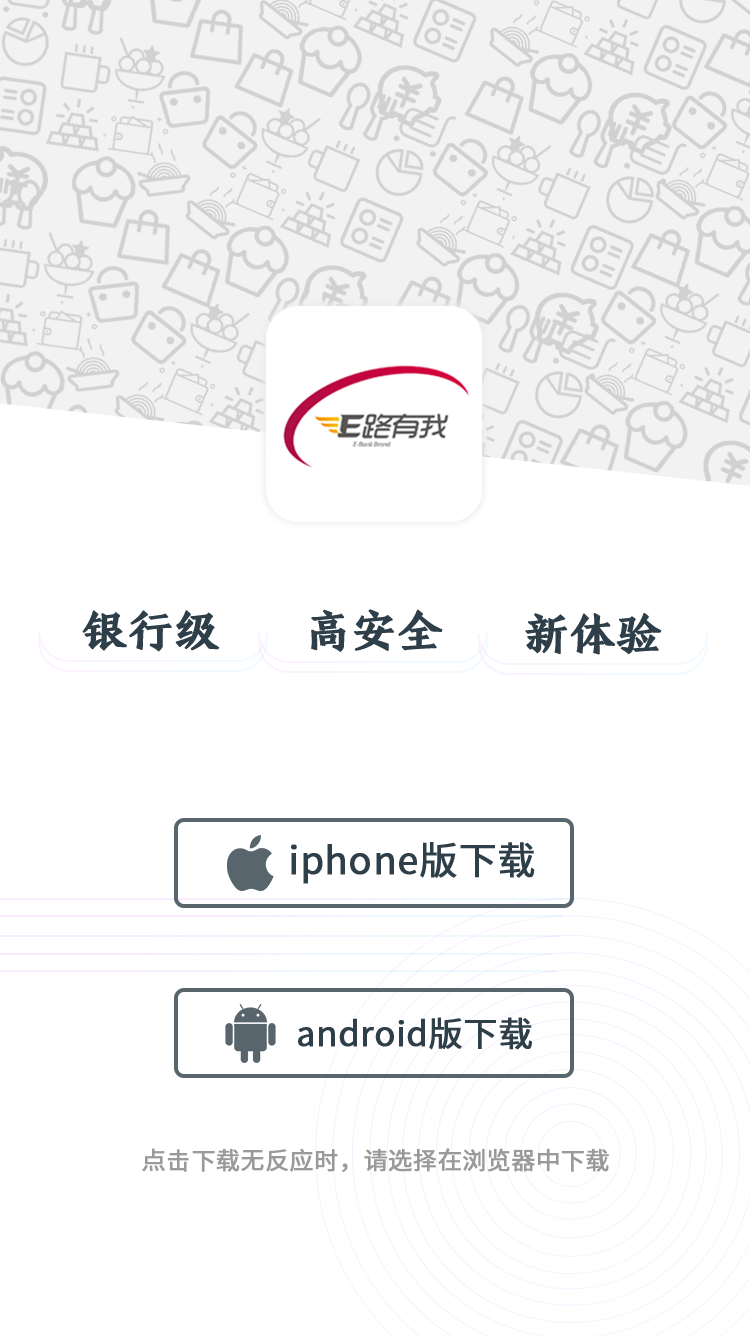Tap the iphone版下载 button

374,863
